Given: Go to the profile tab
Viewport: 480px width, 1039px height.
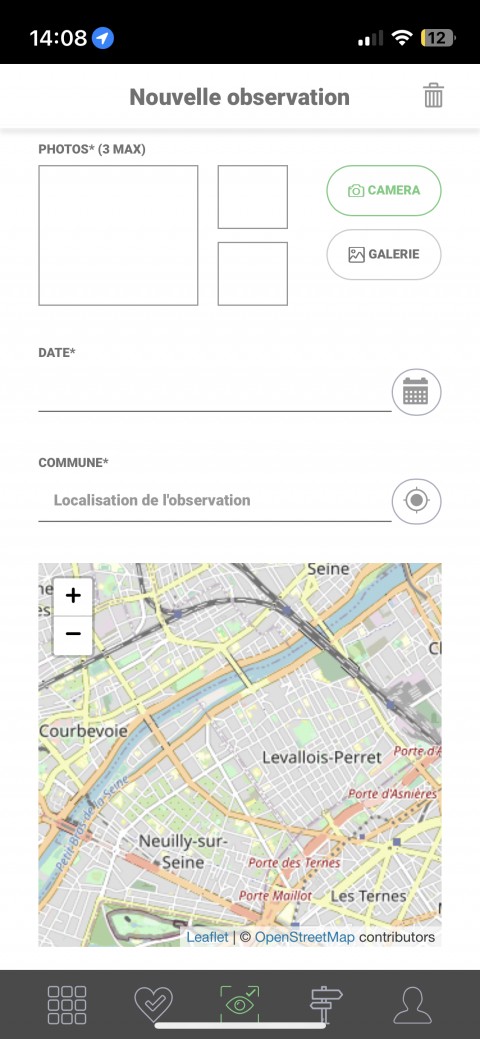Looking at the screenshot, I should point(412,1005).
